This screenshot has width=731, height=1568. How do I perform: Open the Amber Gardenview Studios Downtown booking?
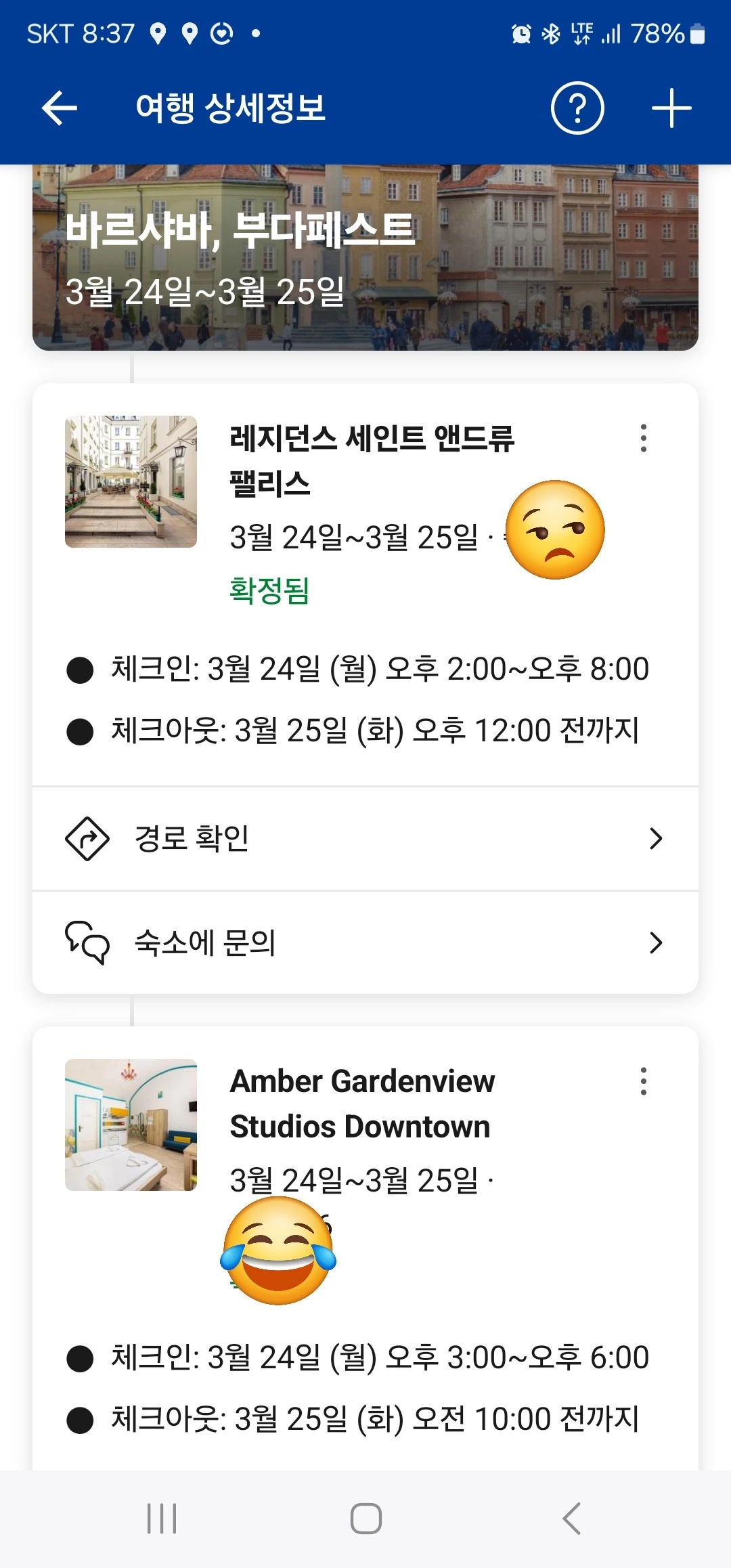tap(362, 1104)
